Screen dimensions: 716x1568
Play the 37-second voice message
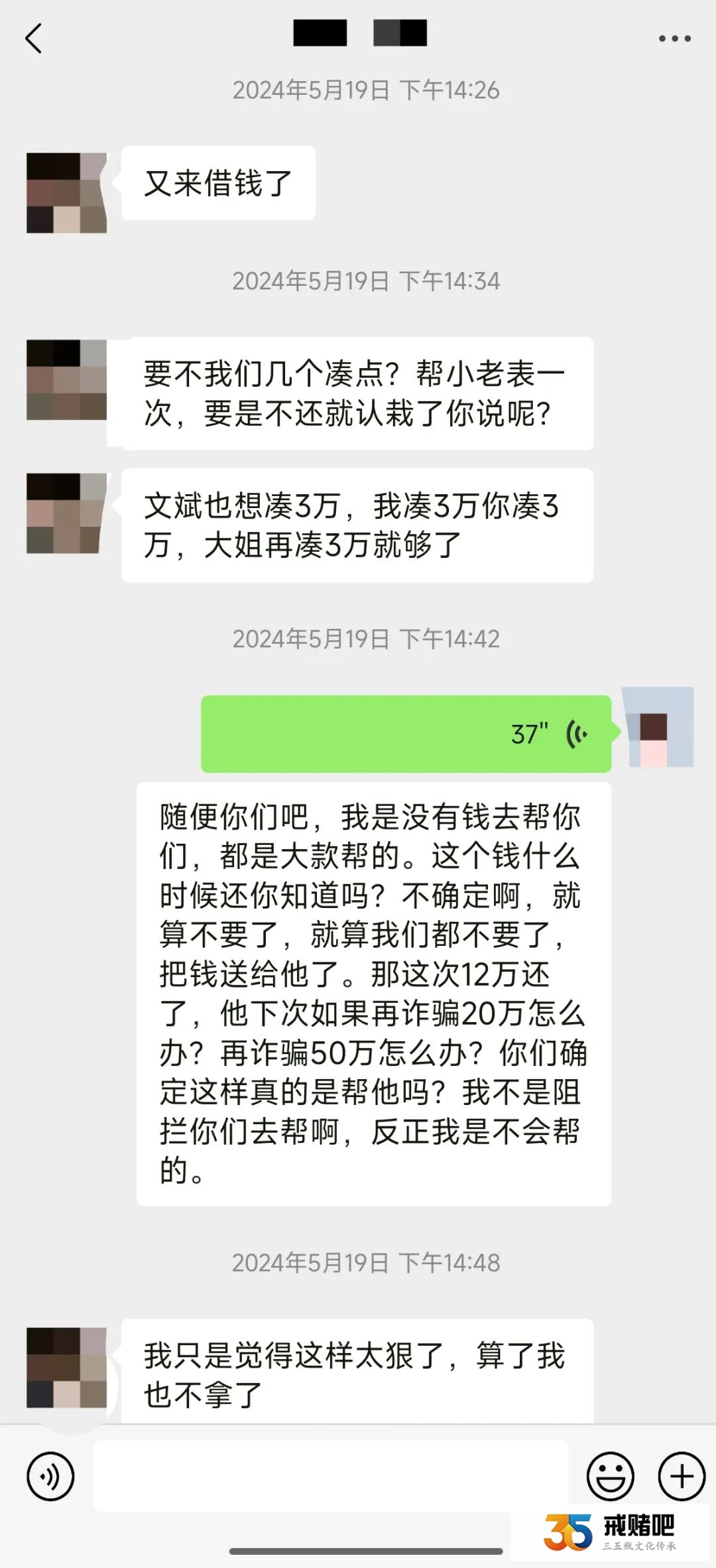coord(406,734)
